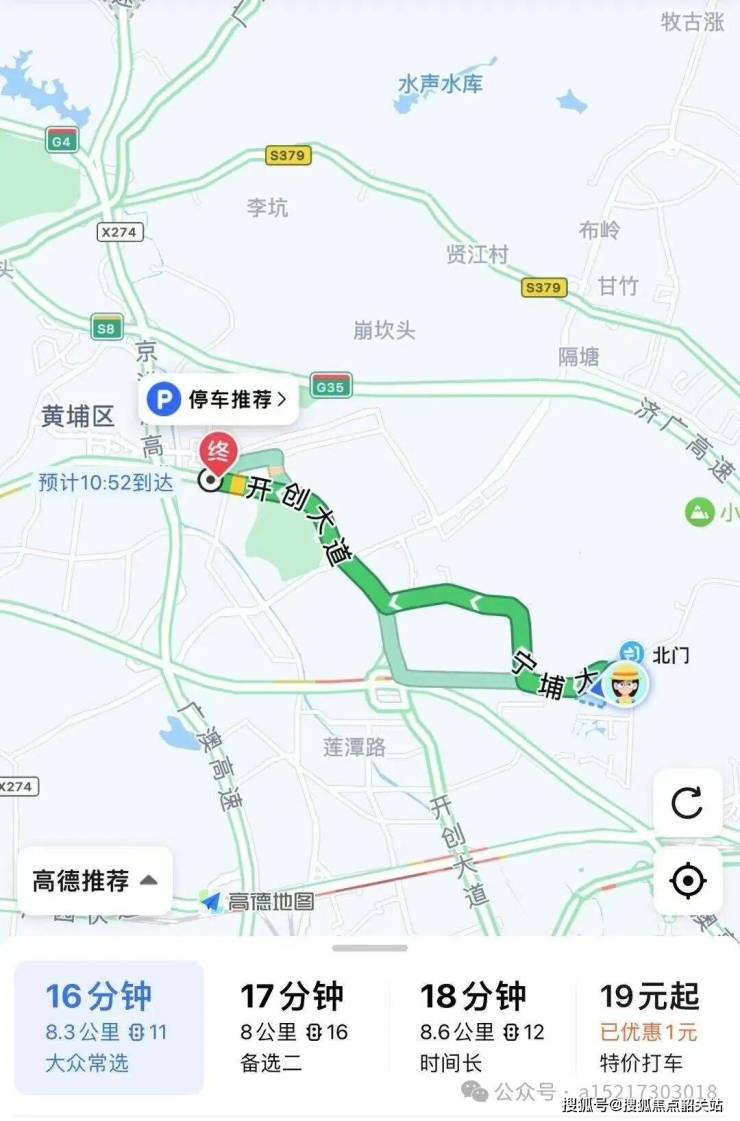
Task: Choose the 17分钟 备选二 route
Action: [x=295, y=1027]
